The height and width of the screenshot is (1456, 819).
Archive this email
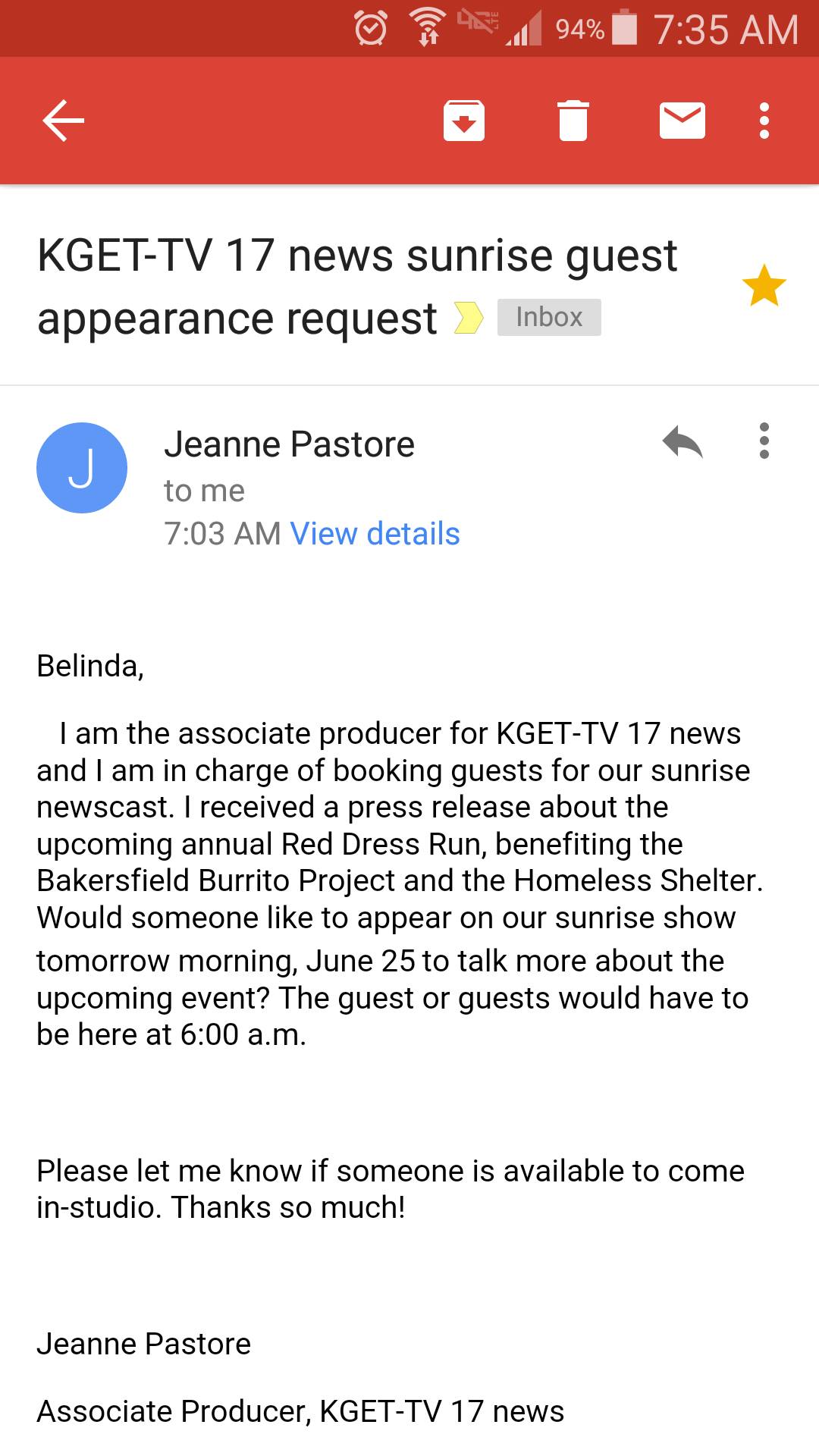[x=463, y=121]
